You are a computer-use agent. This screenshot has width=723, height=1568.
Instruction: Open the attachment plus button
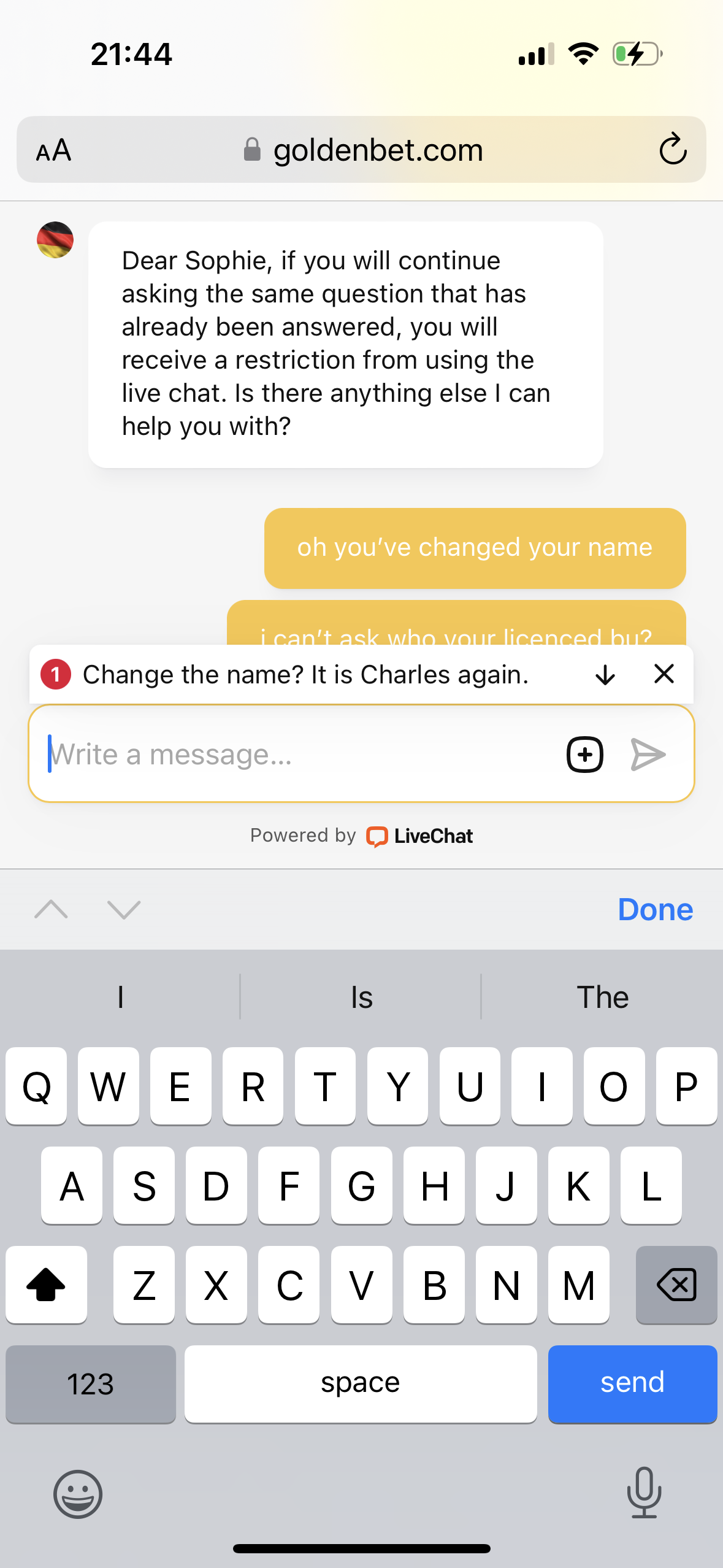coord(584,754)
